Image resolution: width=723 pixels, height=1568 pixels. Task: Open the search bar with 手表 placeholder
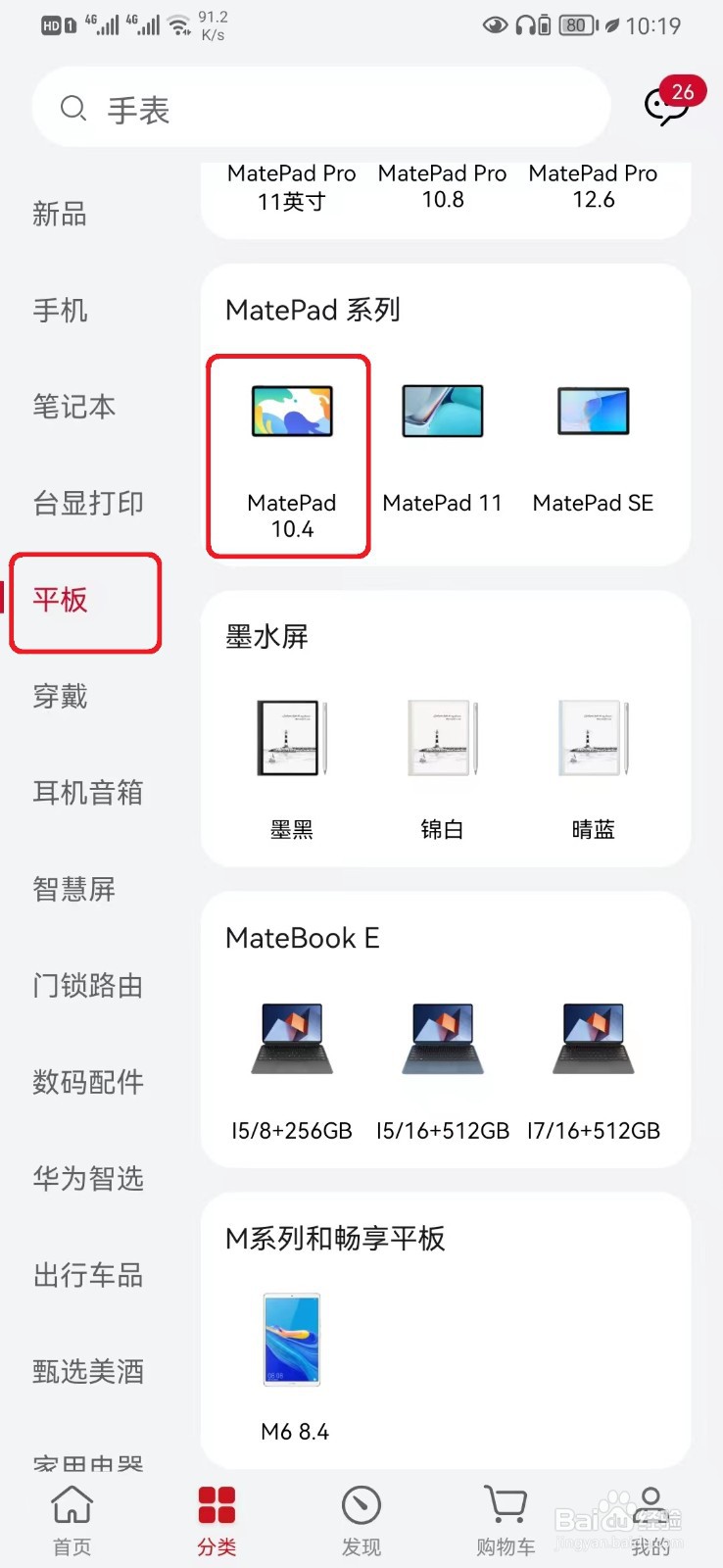click(x=323, y=108)
